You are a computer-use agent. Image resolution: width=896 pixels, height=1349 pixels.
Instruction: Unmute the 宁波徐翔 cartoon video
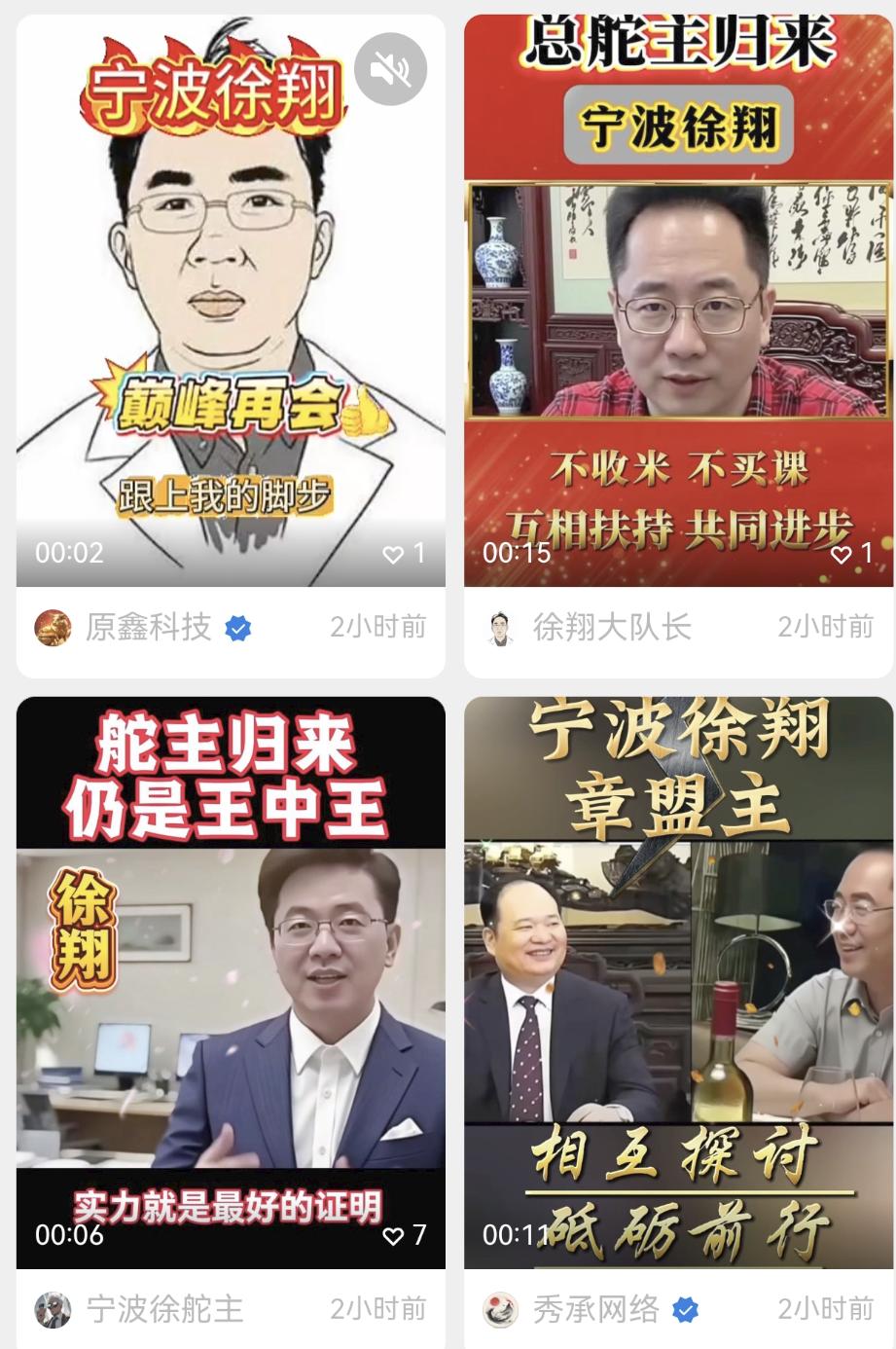[x=391, y=69]
